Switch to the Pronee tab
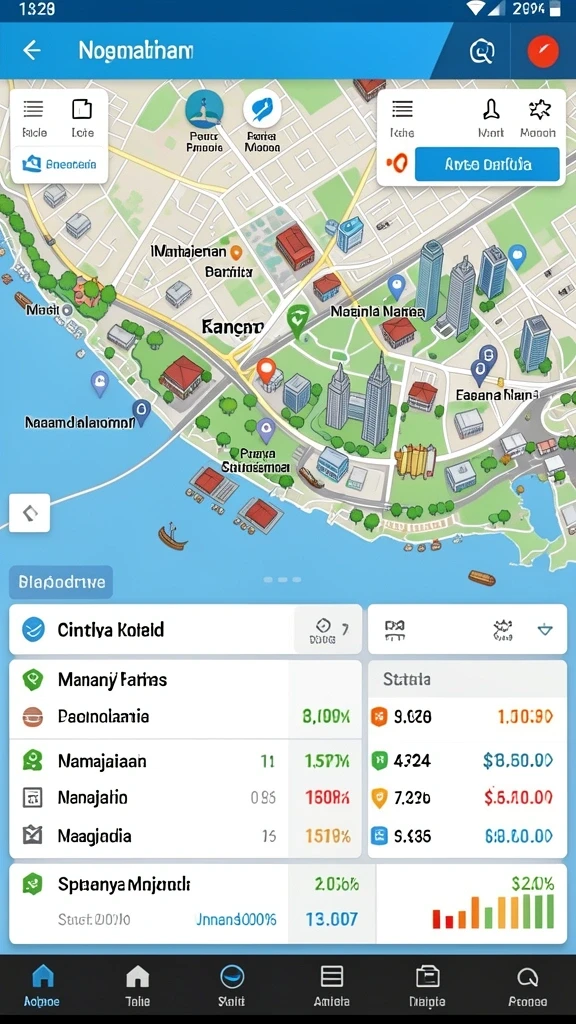The image size is (576, 1024). coord(527,985)
